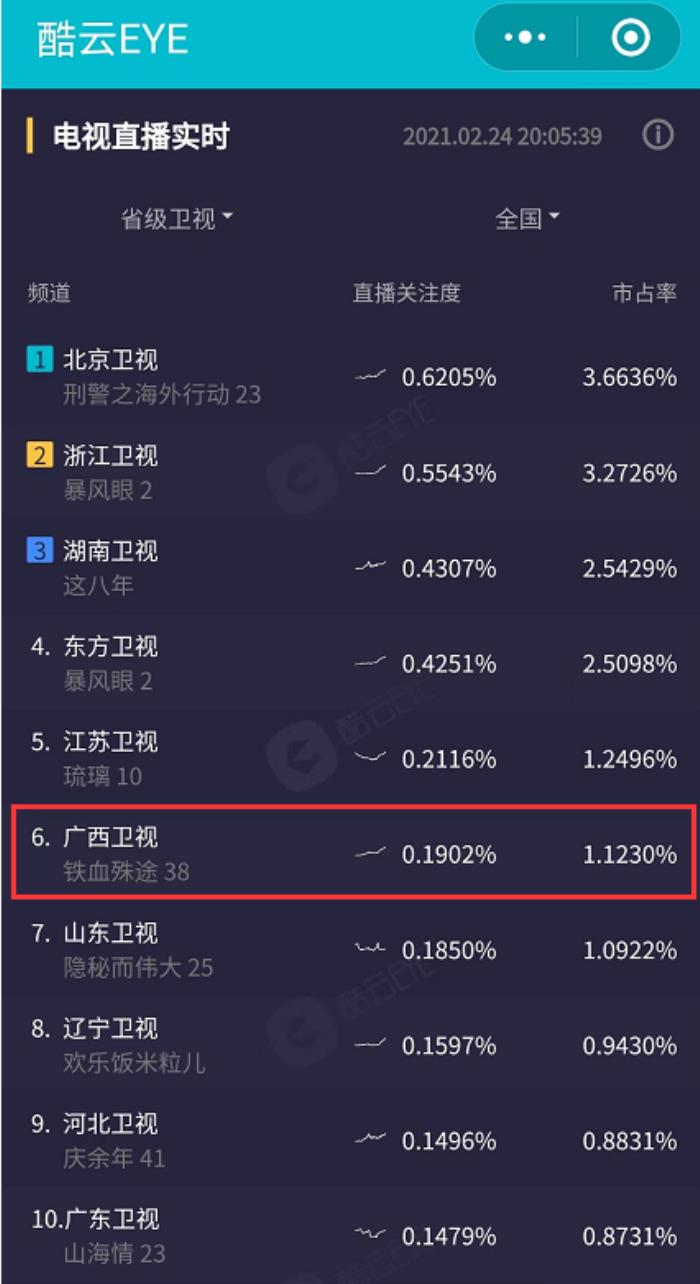The height and width of the screenshot is (1284, 700).
Task: Select the 湖南卫视 row showing 这八年
Action: (x=350, y=568)
